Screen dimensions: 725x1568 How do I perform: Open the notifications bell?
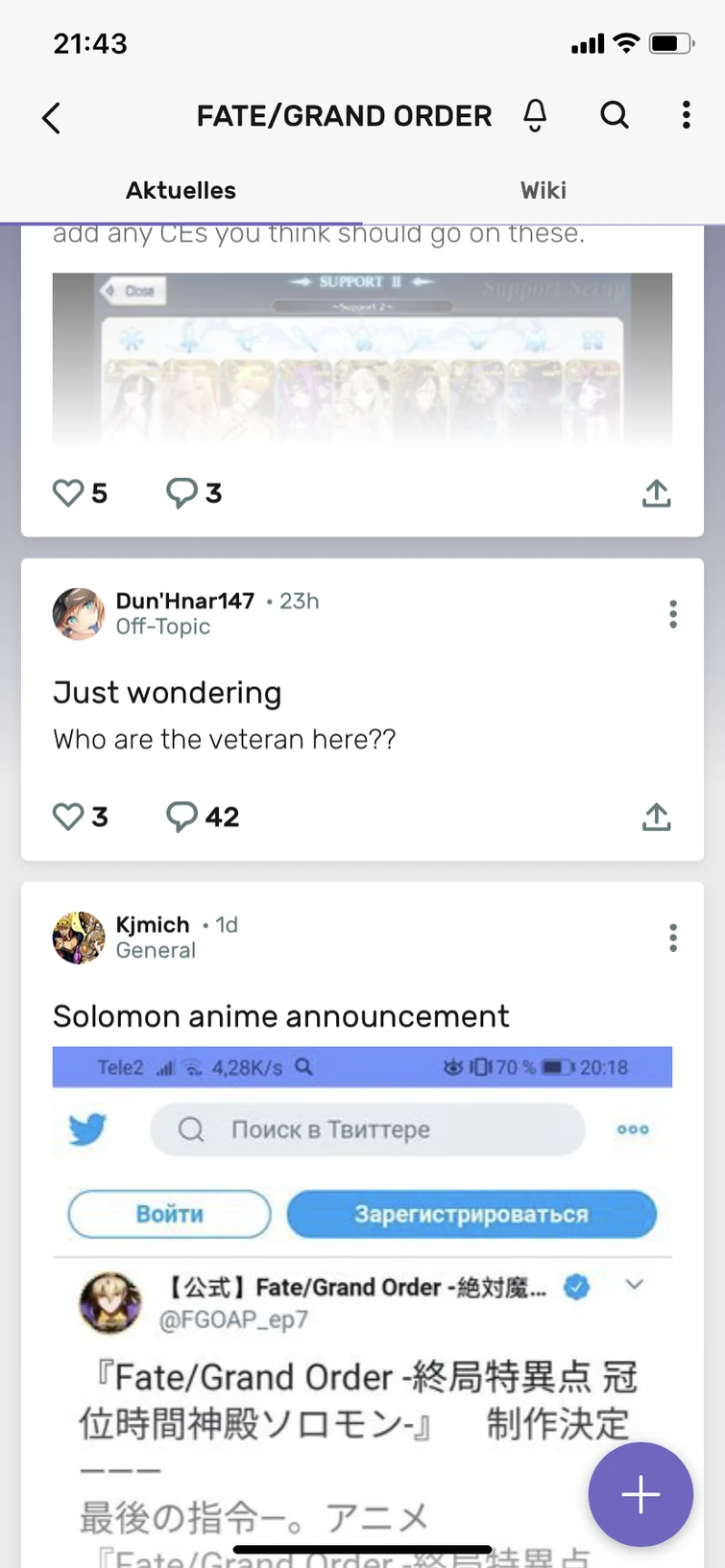point(535,115)
